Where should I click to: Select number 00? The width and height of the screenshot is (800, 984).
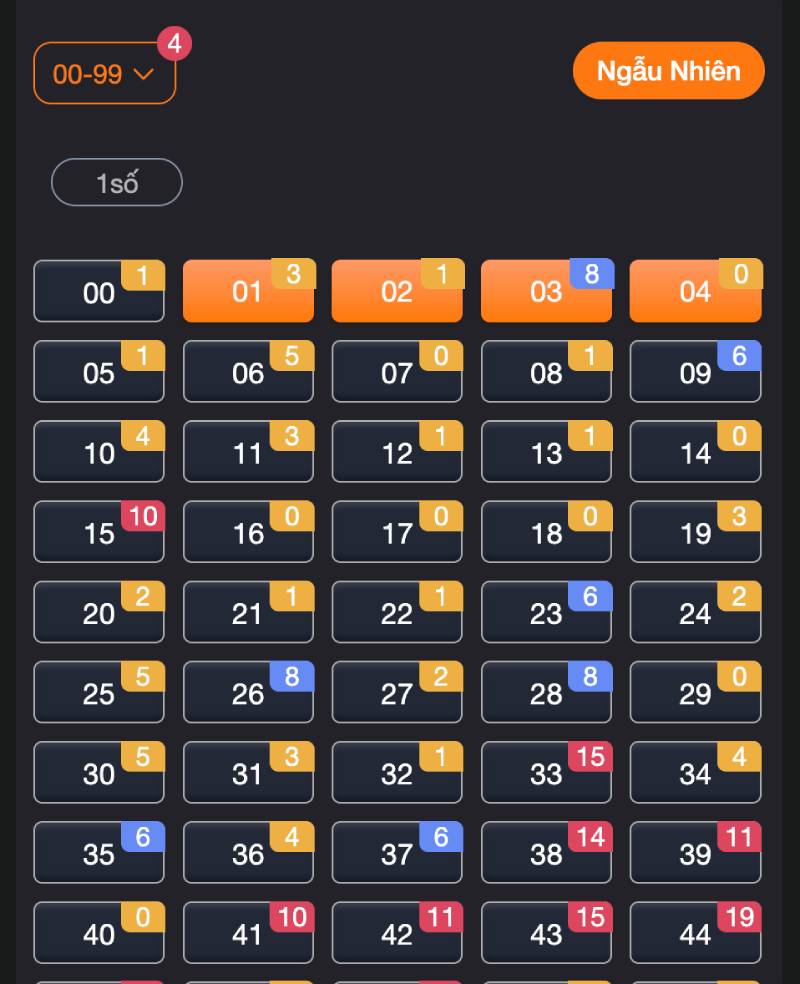pos(99,293)
